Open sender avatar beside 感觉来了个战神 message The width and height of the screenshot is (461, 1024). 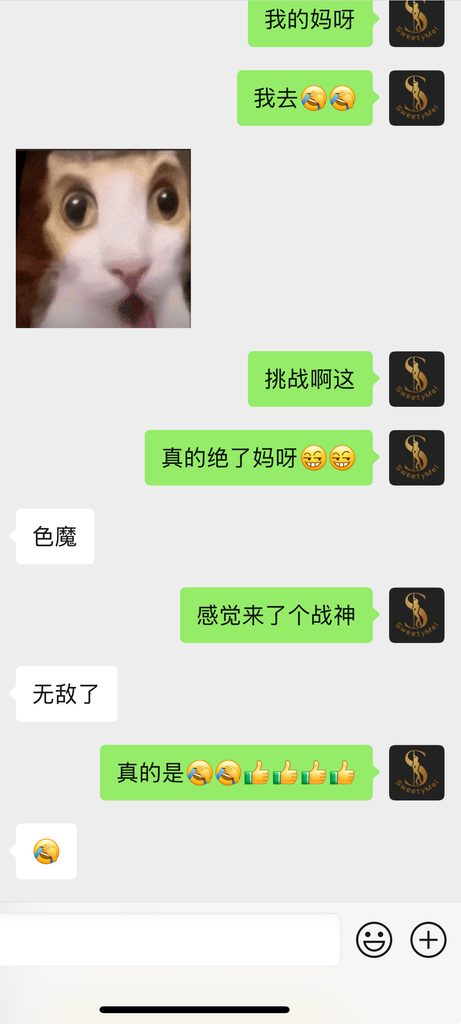(x=417, y=615)
